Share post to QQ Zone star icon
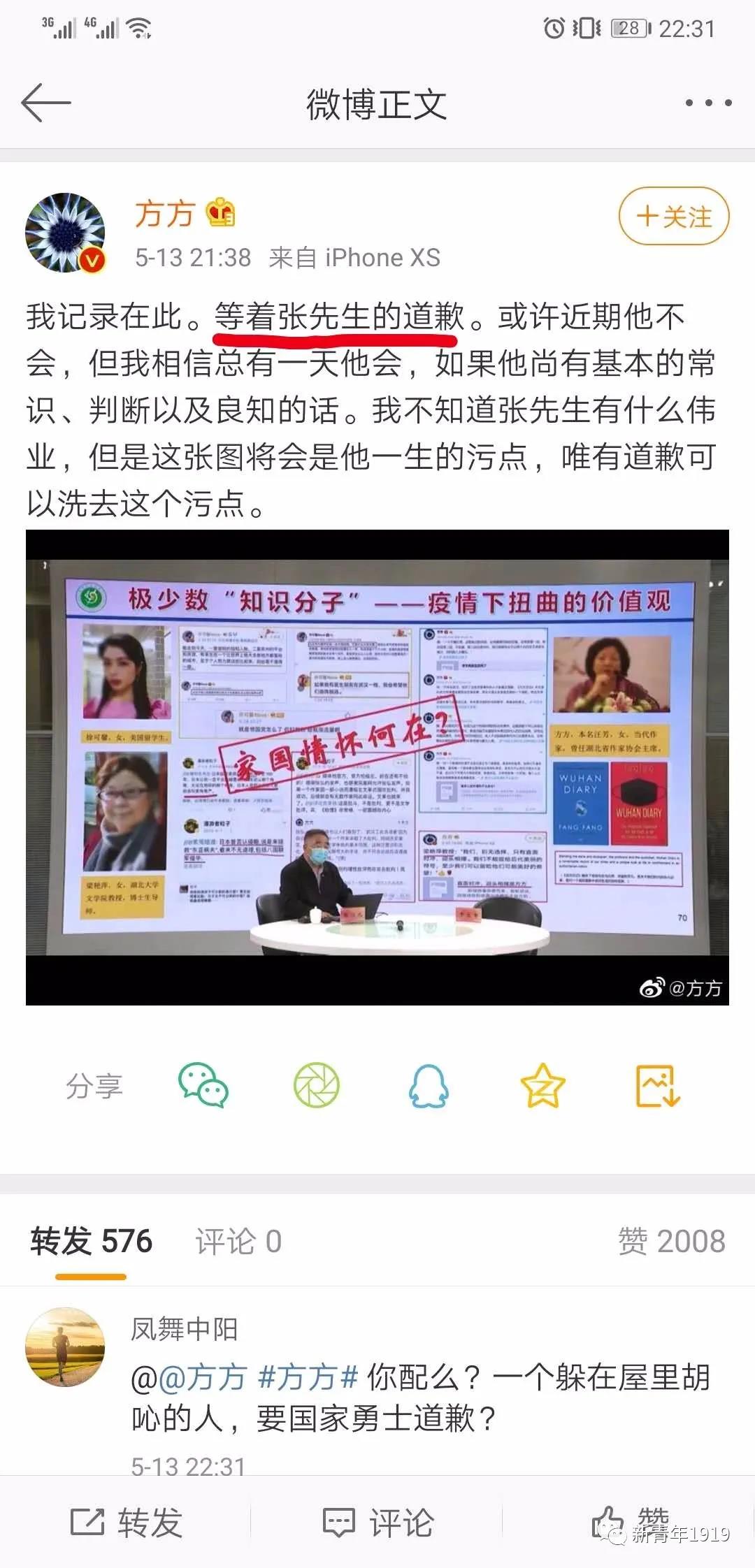Image resolution: width=755 pixels, height=1568 pixels. pos(542,1085)
